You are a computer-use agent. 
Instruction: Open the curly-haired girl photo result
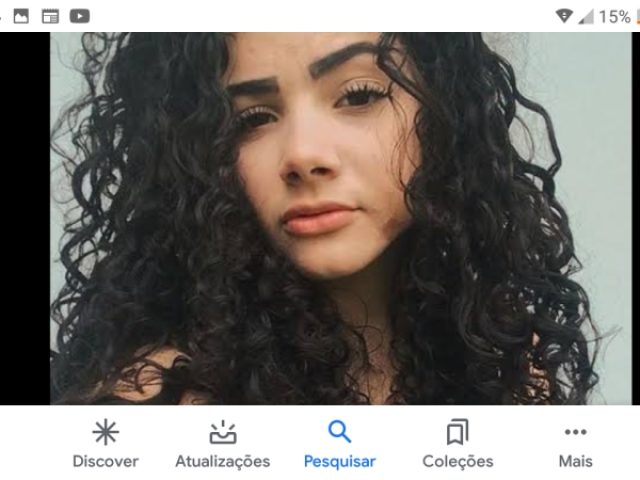pos(340,218)
